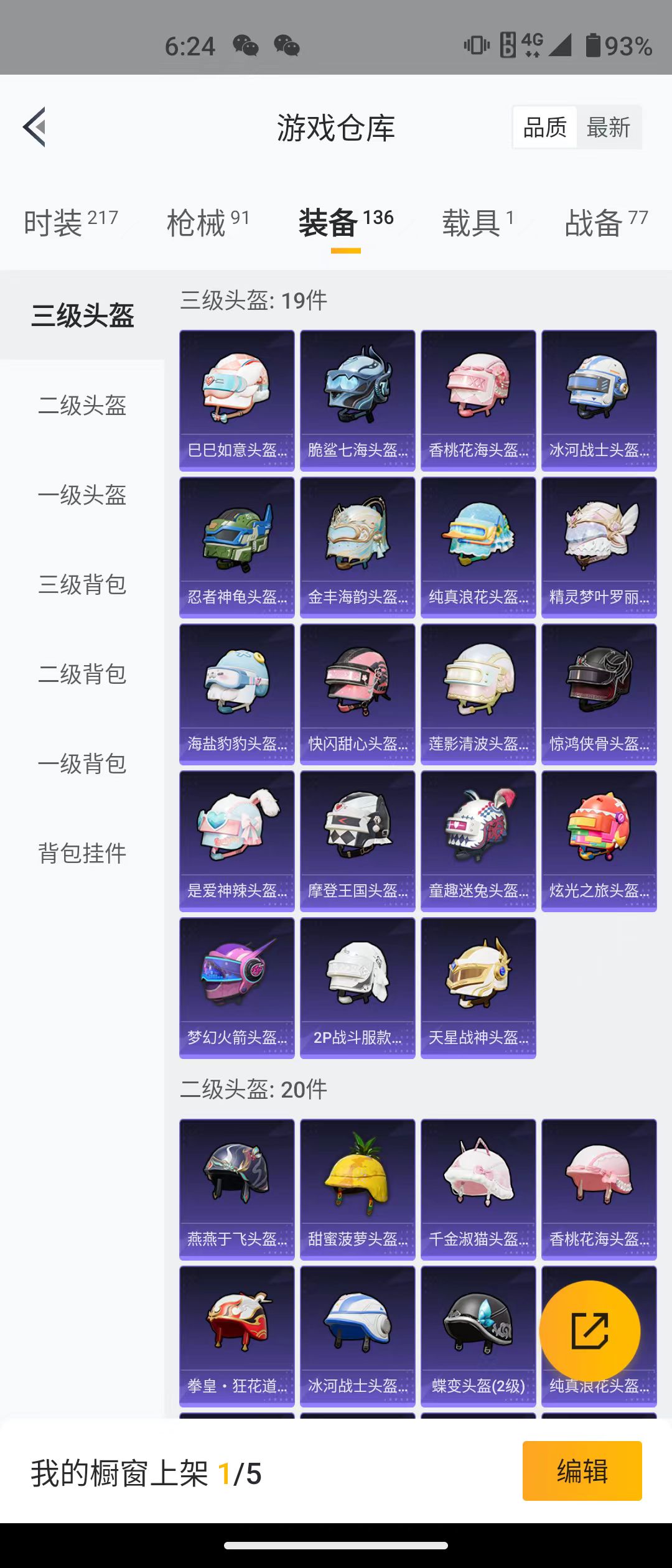Go back using the top-left arrow

pyautogui.click(x=34, y=127)
